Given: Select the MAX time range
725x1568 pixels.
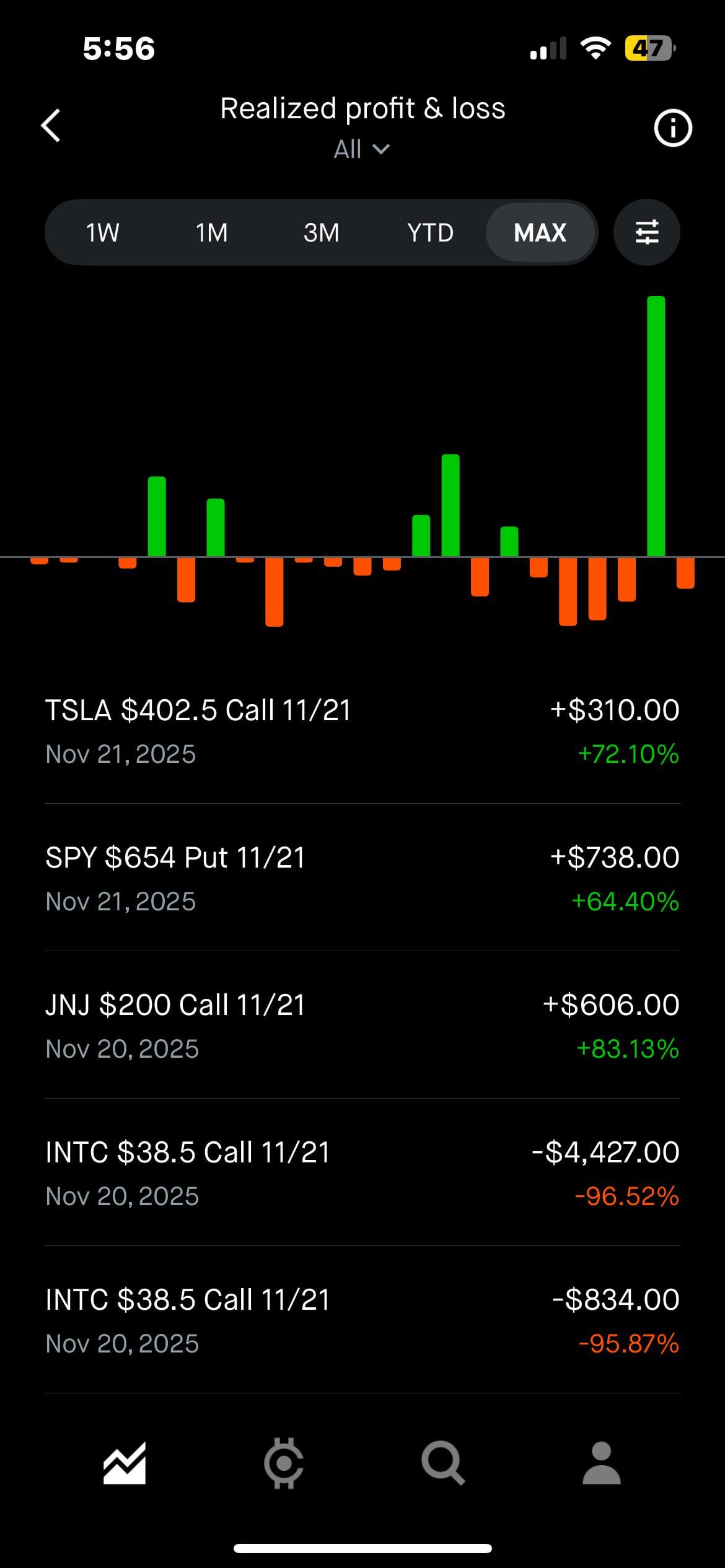Looking at the screenshot, I should [x=540, y=233].
